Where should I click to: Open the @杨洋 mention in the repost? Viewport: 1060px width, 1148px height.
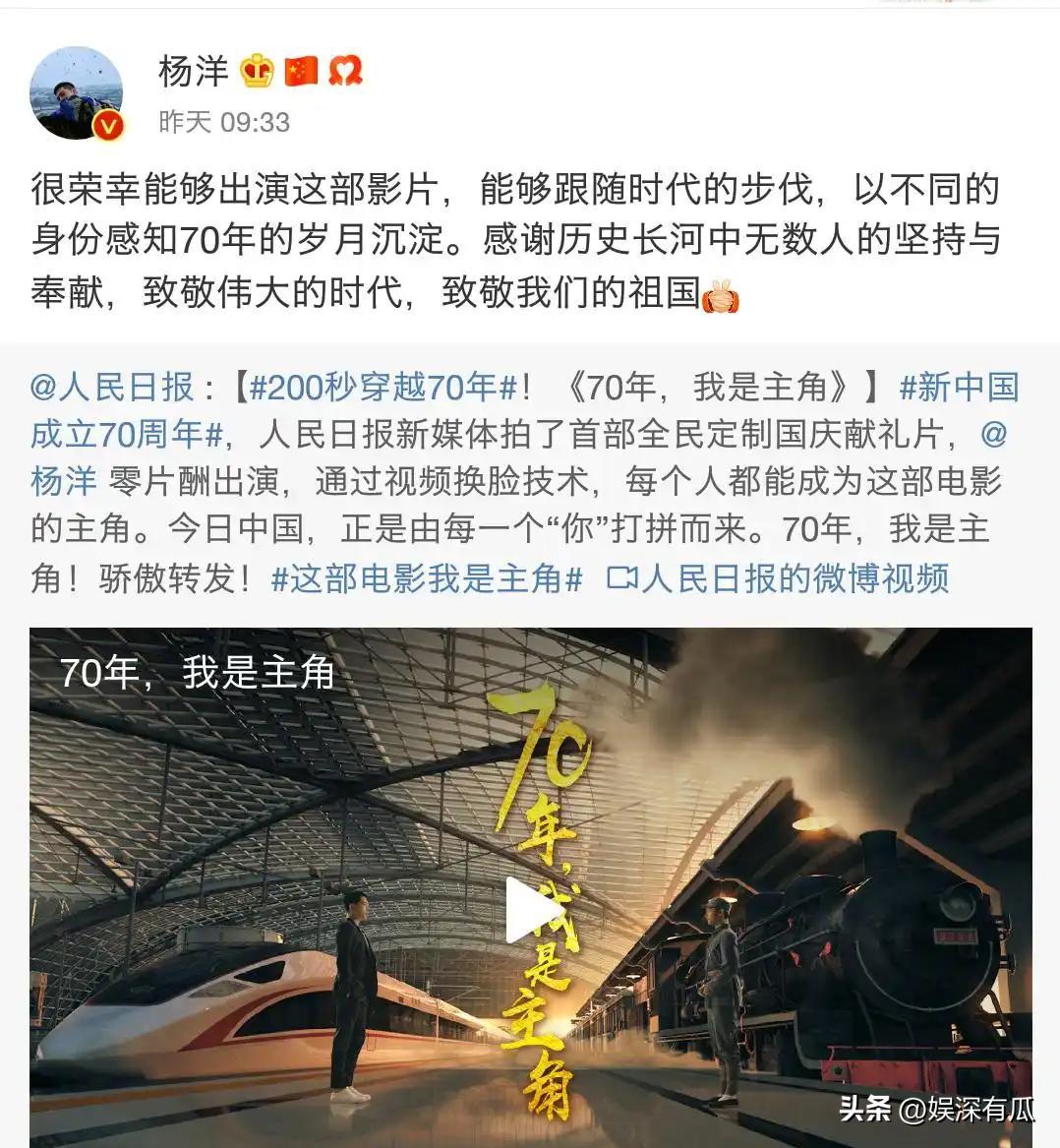tap(64, 481)
